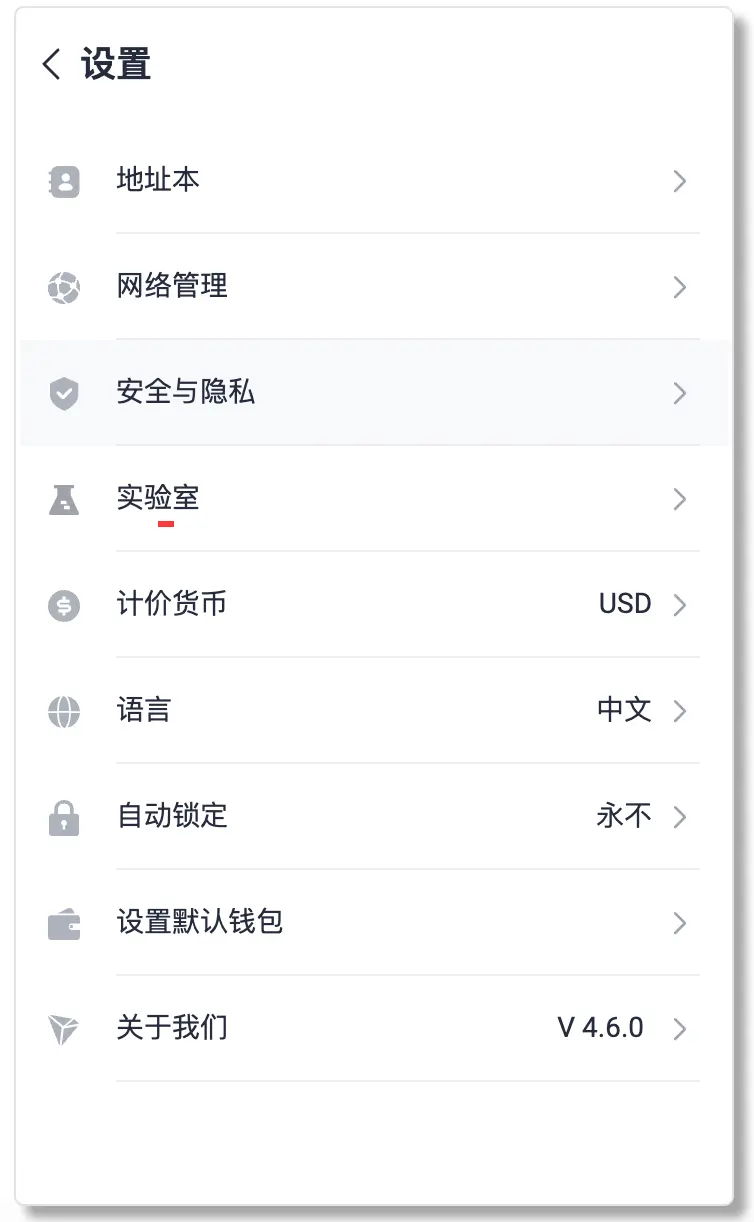
Task: Select the dollar coin icon beside 计价货币
Action: (64, 605)
